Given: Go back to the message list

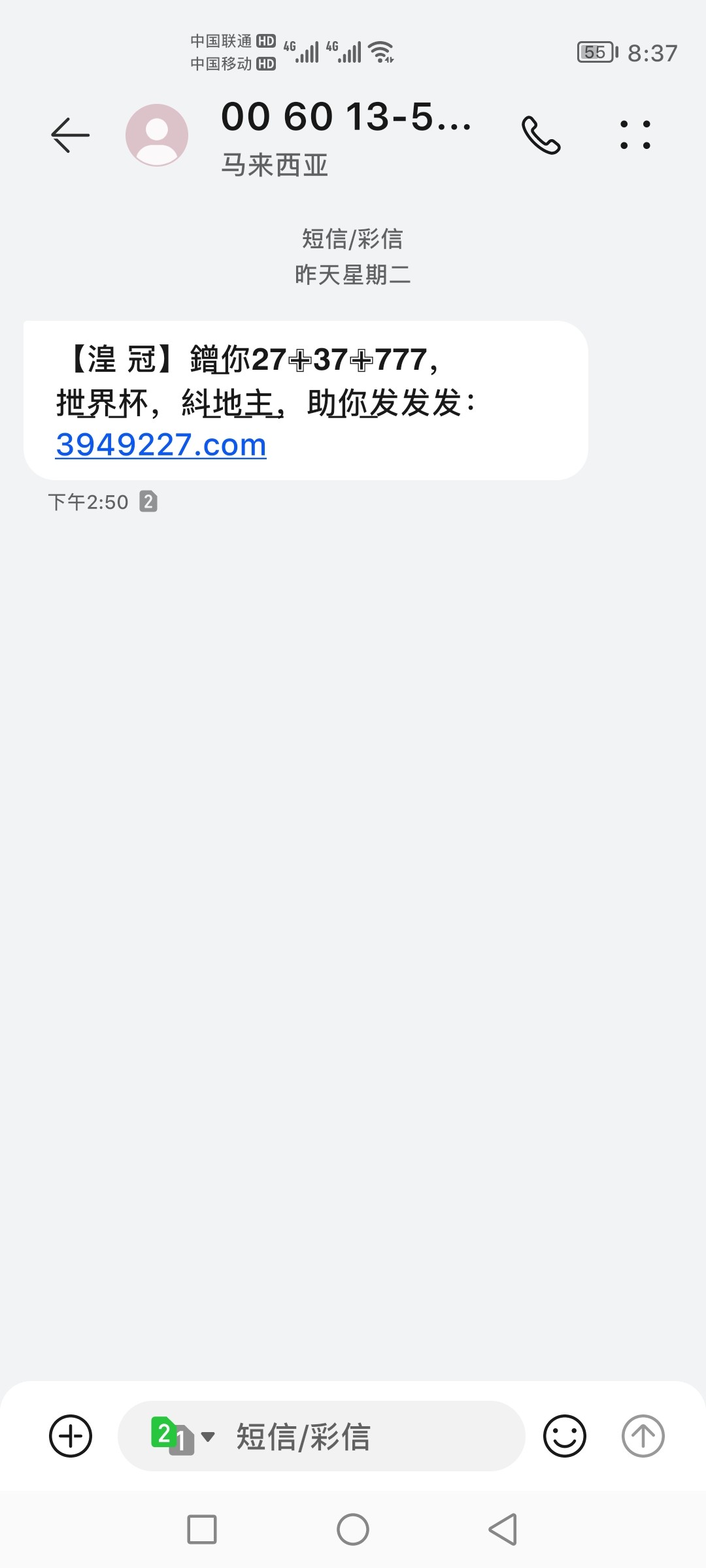Looking at the screenshot, I should point(70,135).
